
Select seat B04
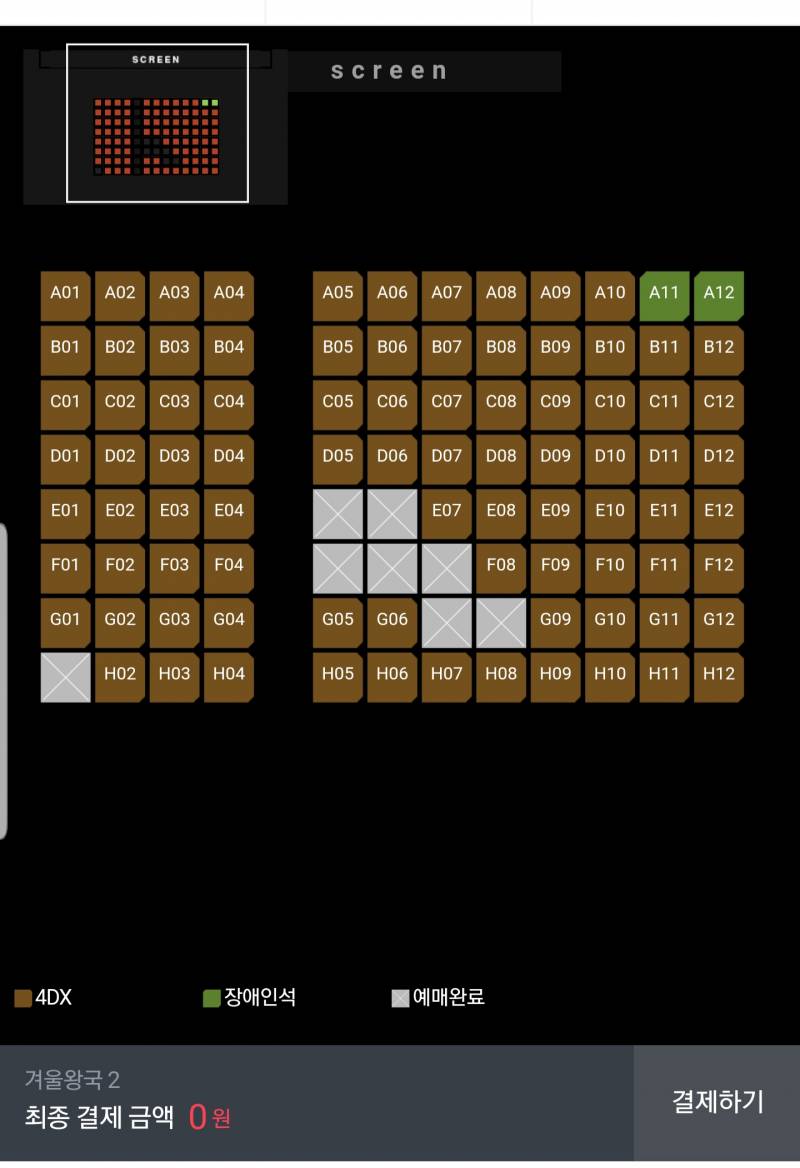coord(228,348)
